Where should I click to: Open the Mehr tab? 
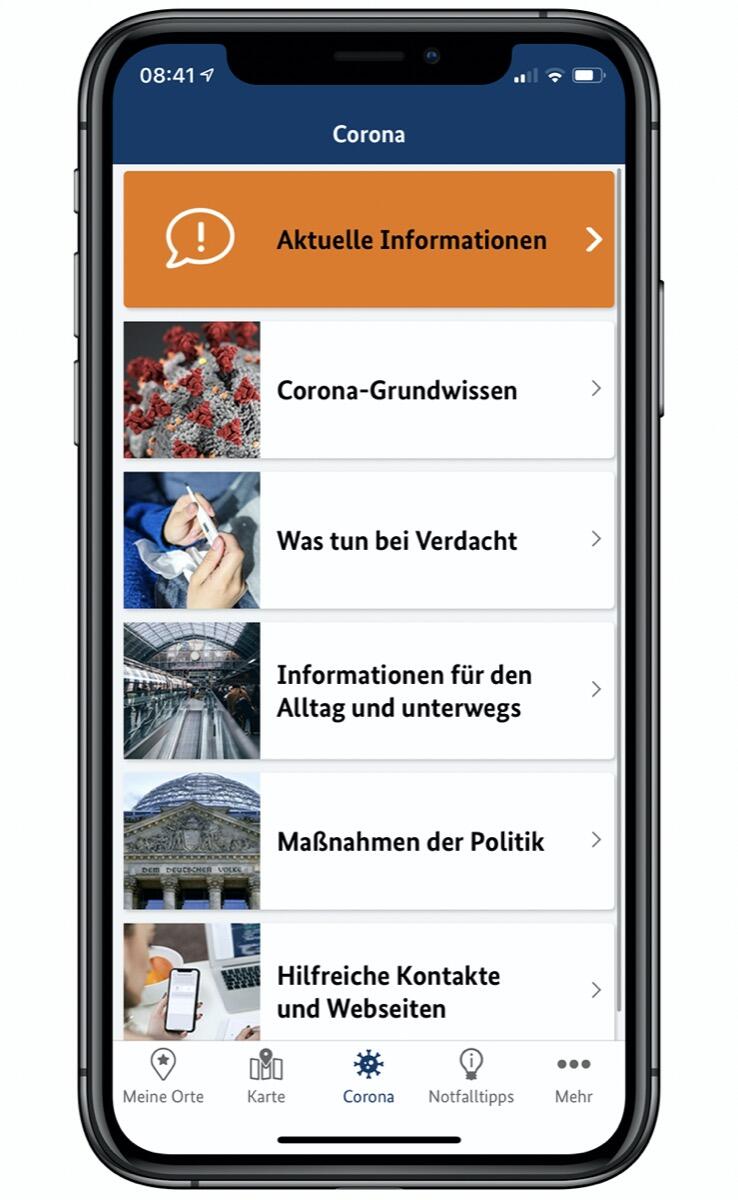tap(574, 1076)
